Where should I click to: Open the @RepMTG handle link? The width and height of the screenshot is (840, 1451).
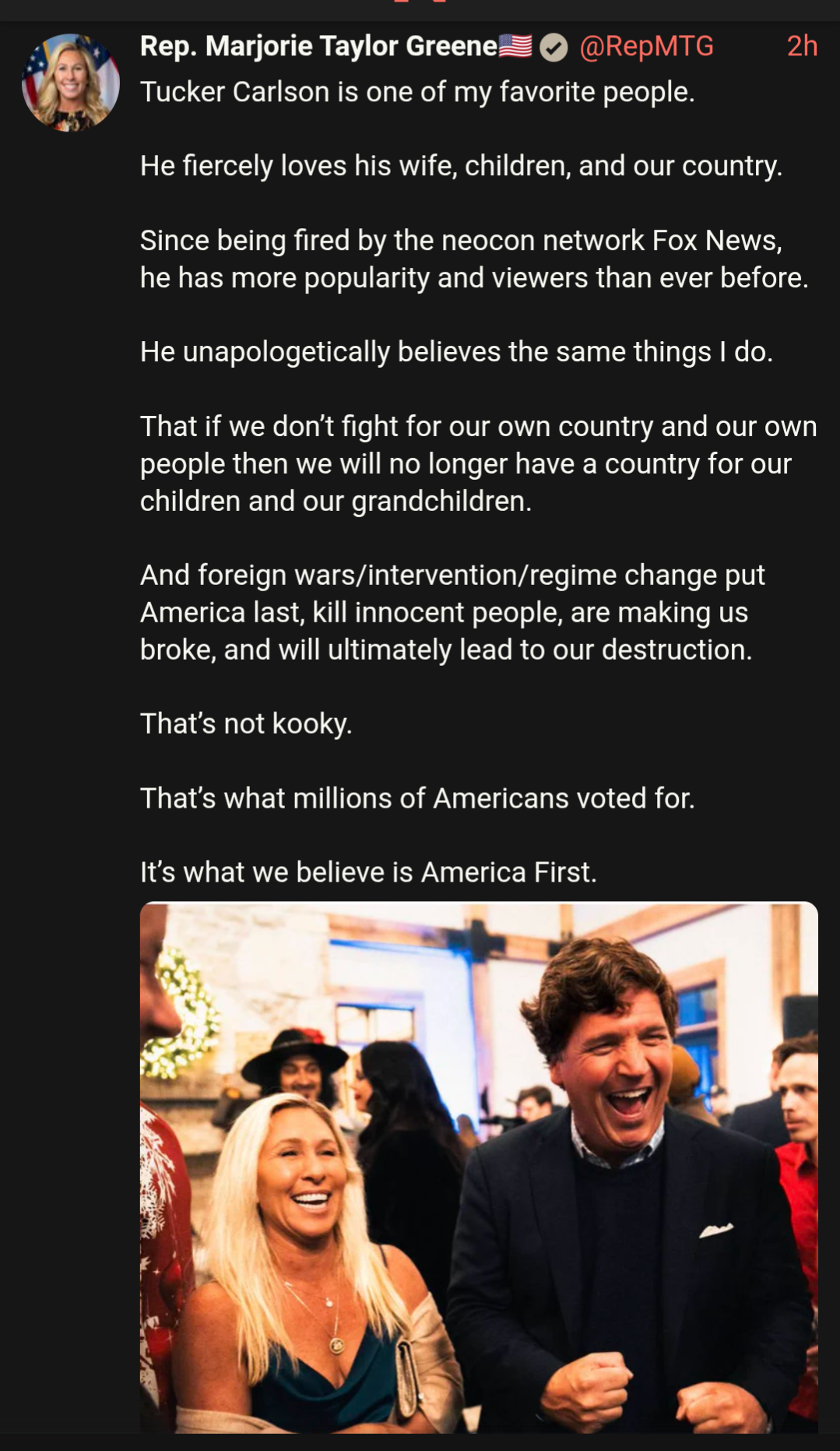646,47
